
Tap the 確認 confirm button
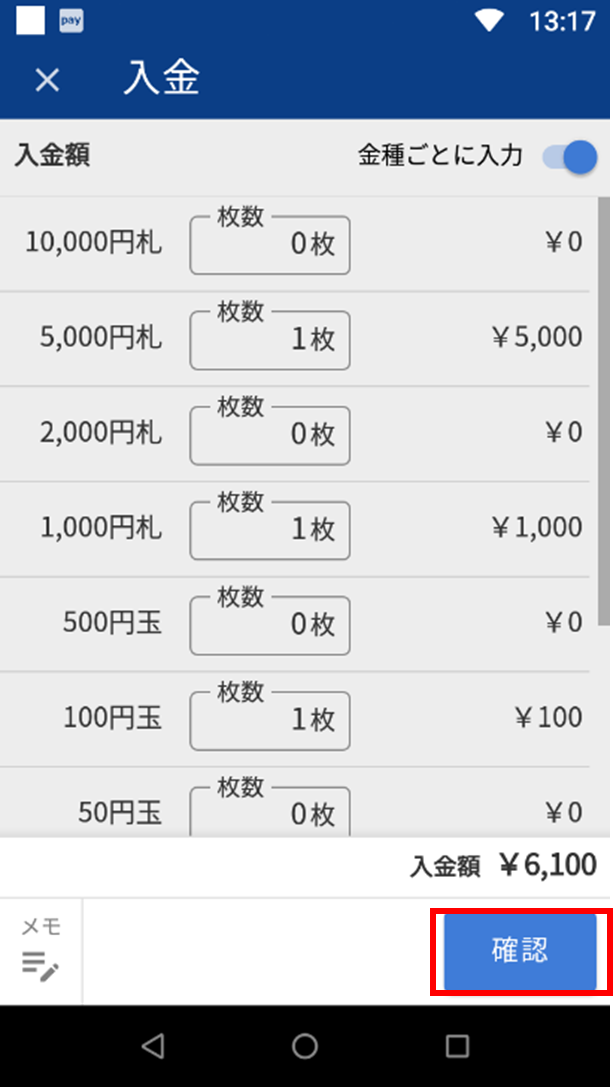519,951
